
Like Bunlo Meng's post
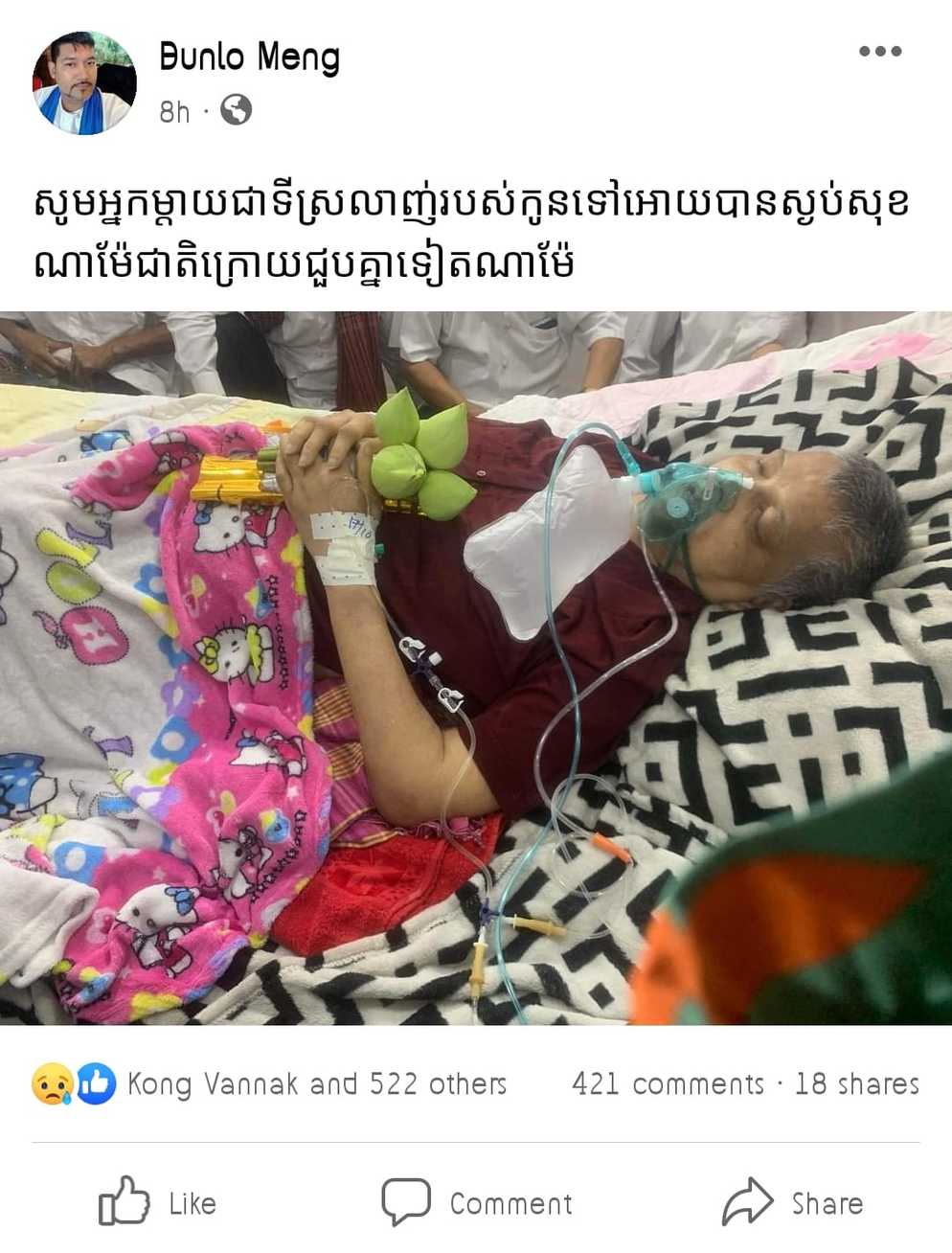click(x=159, y=1202)
